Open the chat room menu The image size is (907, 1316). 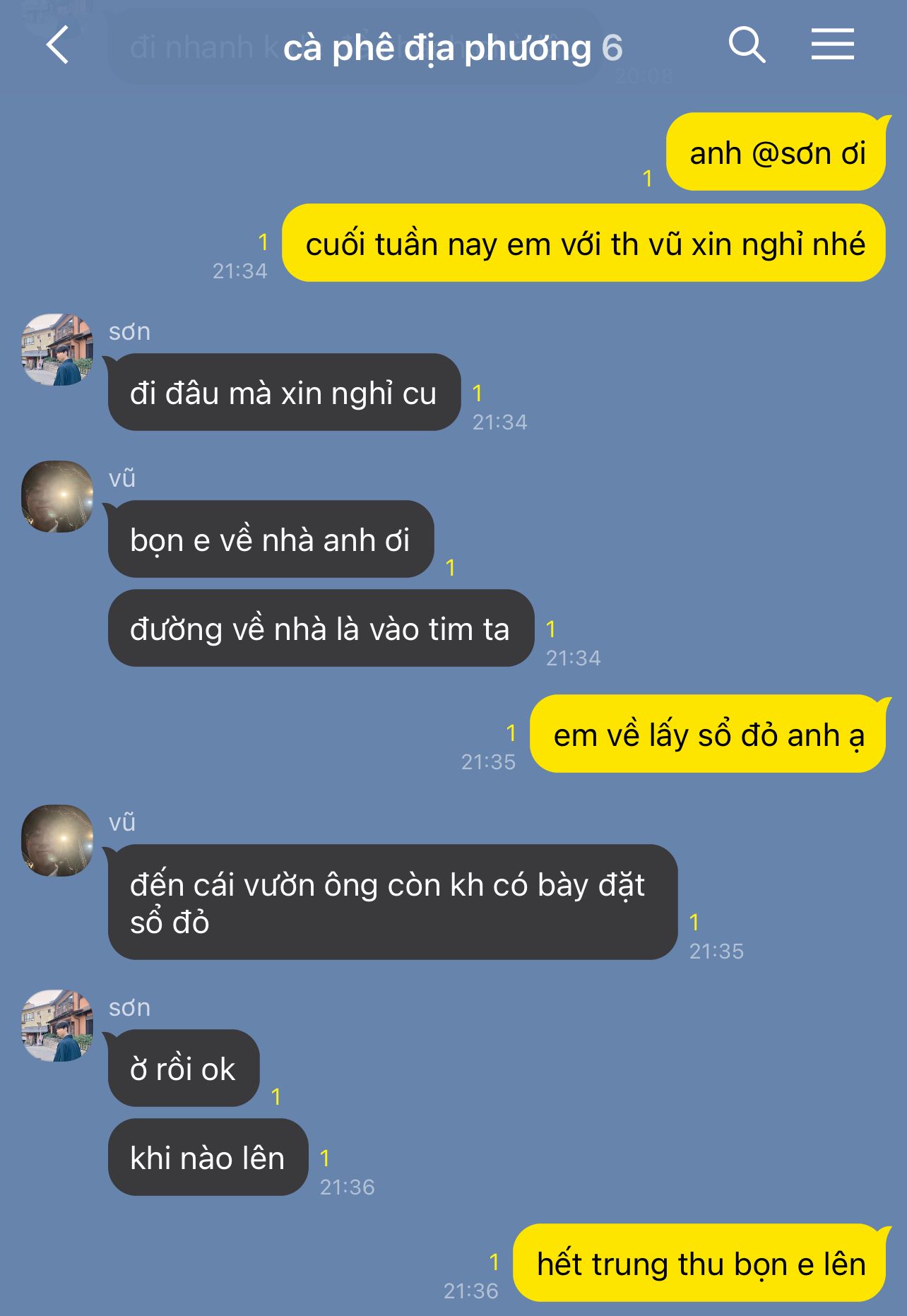[832, 45]
